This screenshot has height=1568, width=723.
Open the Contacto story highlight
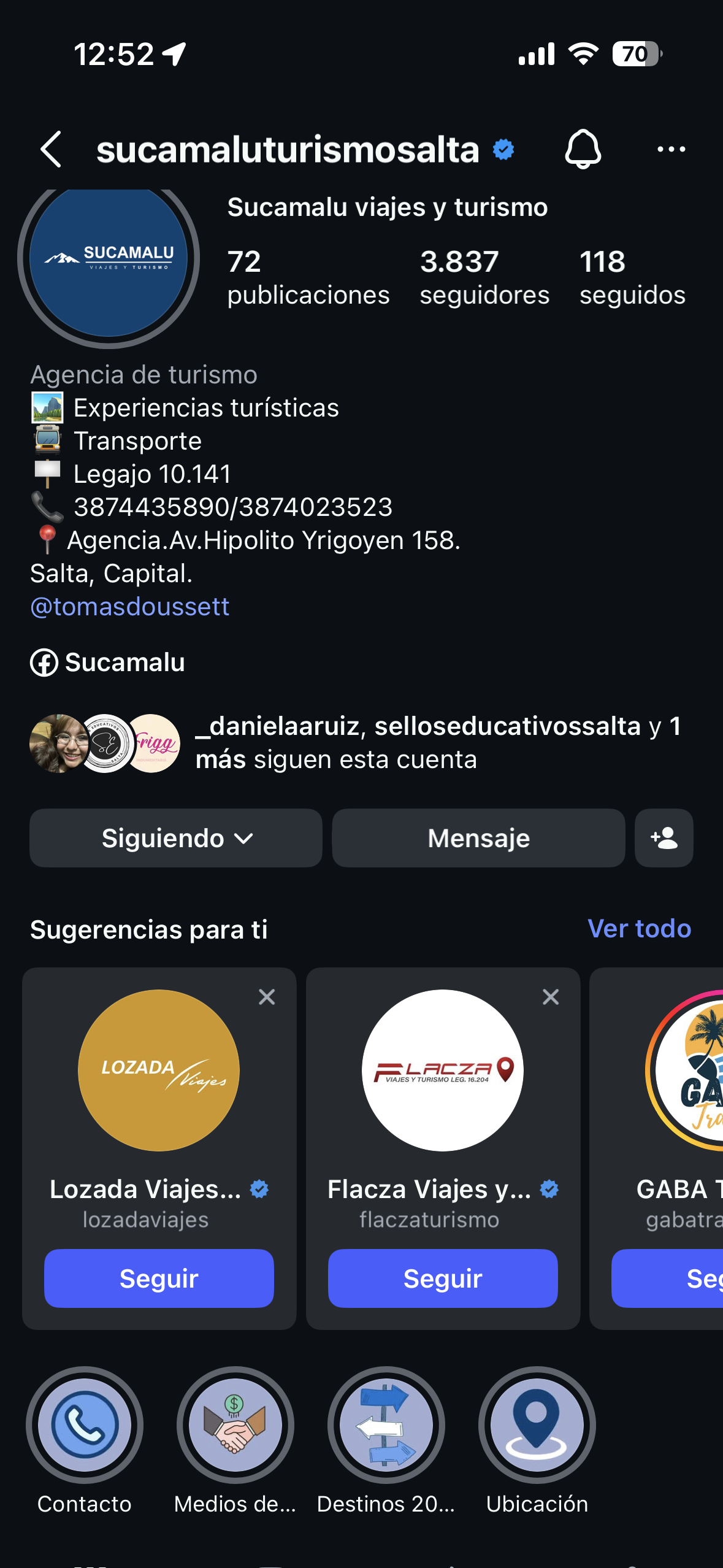85,1425
